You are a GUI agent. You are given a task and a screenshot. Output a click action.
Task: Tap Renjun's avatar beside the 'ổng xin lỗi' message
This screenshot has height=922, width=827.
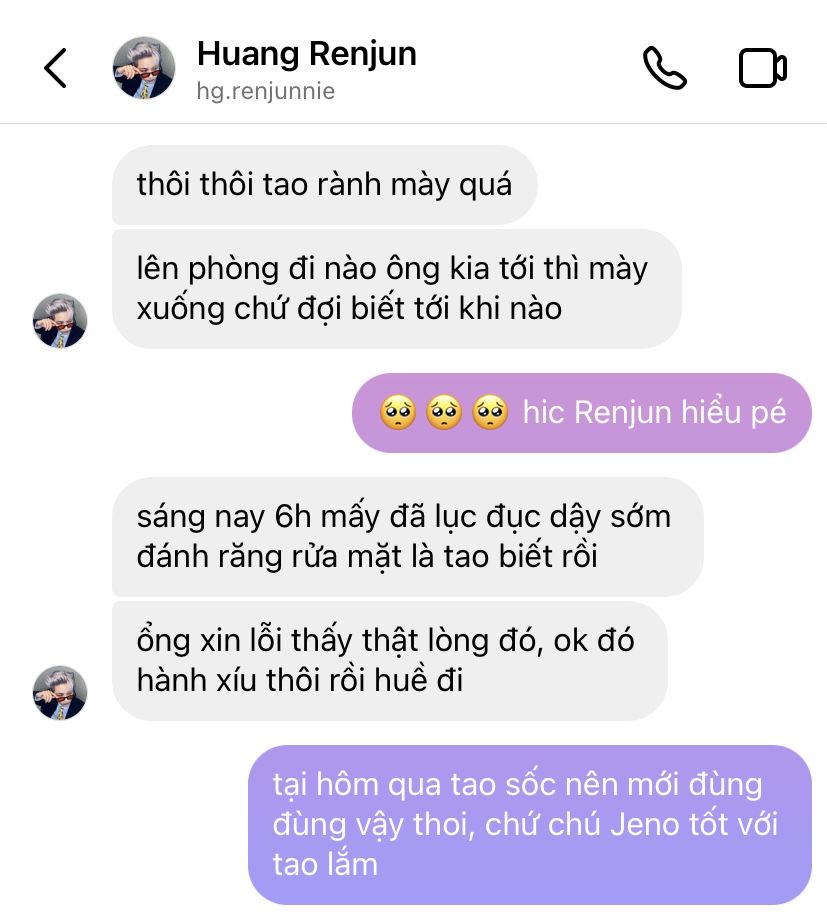61,693
